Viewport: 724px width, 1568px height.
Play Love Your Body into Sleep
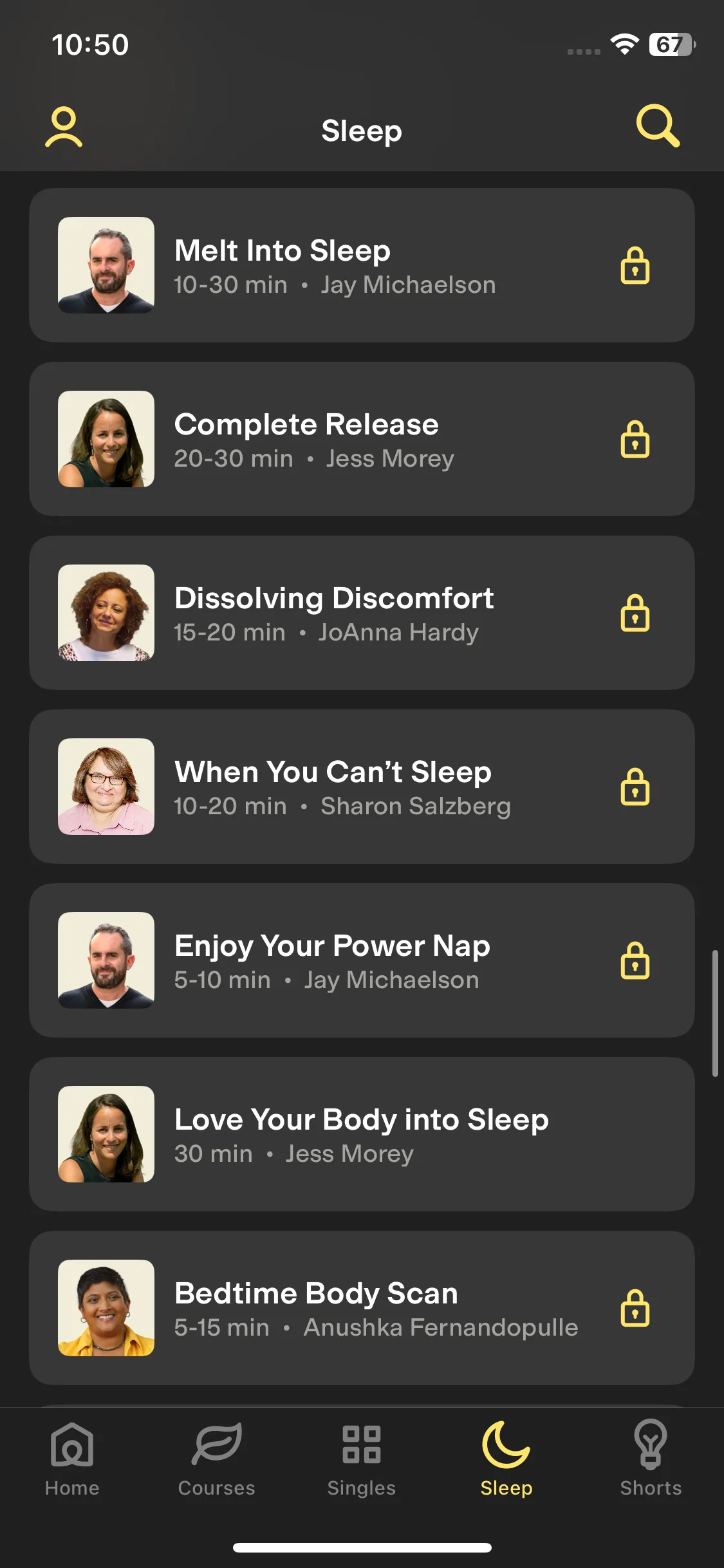(x=361, y=1134)
